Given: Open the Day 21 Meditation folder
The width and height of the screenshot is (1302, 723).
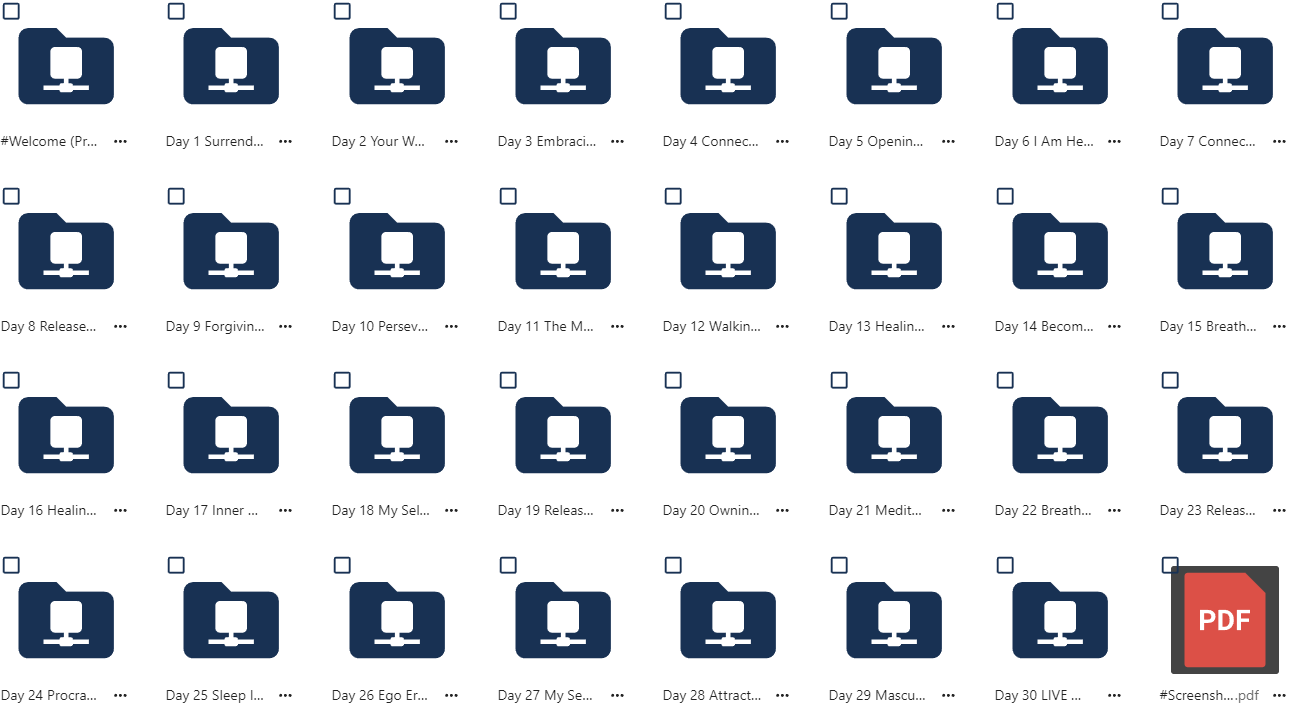Looking at the screenshot, I should [894, 435].
